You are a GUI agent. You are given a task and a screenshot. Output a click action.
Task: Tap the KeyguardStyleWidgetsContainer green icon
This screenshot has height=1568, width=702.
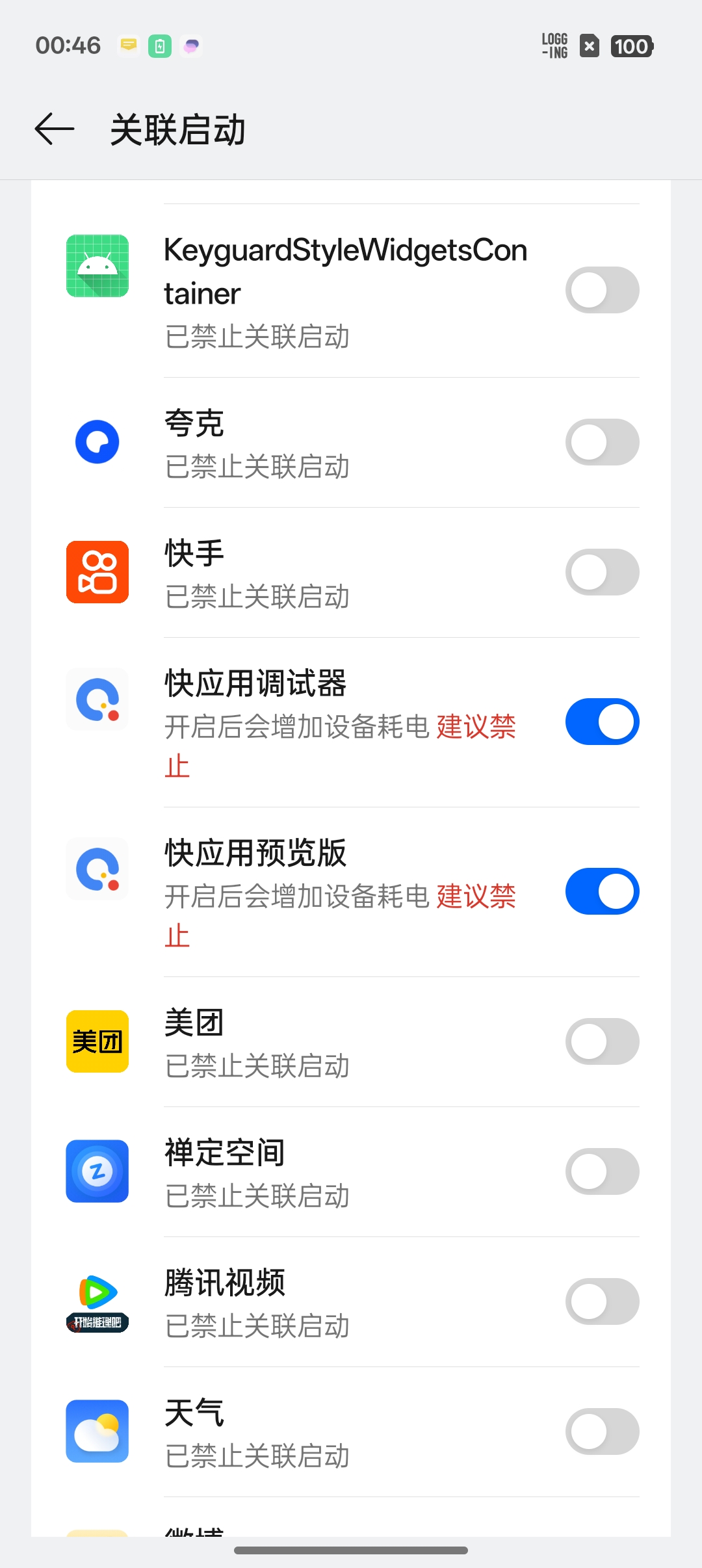click(x=97, y=265)
